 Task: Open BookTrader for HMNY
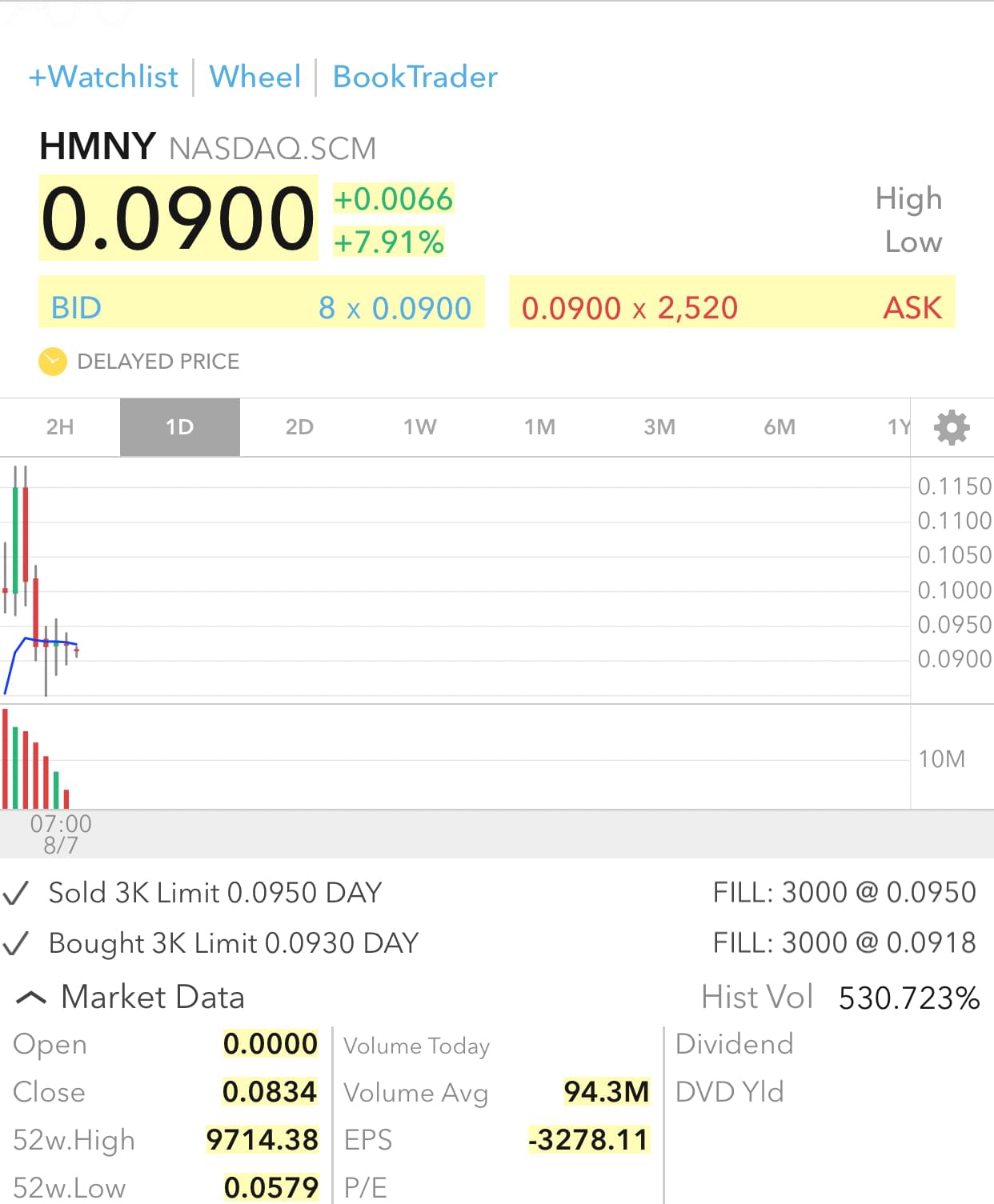pos(415,77)
